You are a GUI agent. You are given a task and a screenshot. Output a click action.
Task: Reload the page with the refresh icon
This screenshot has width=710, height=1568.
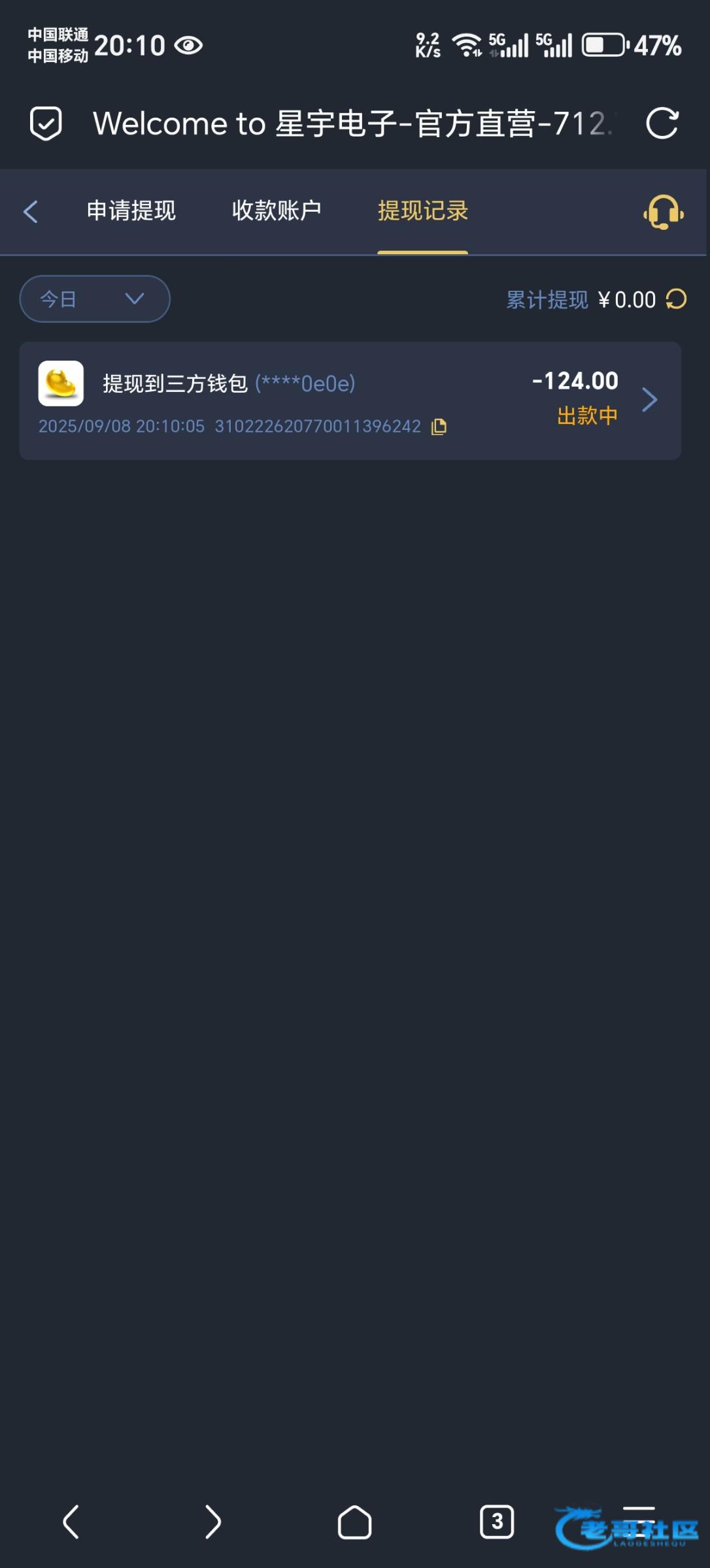pos(662,123)
